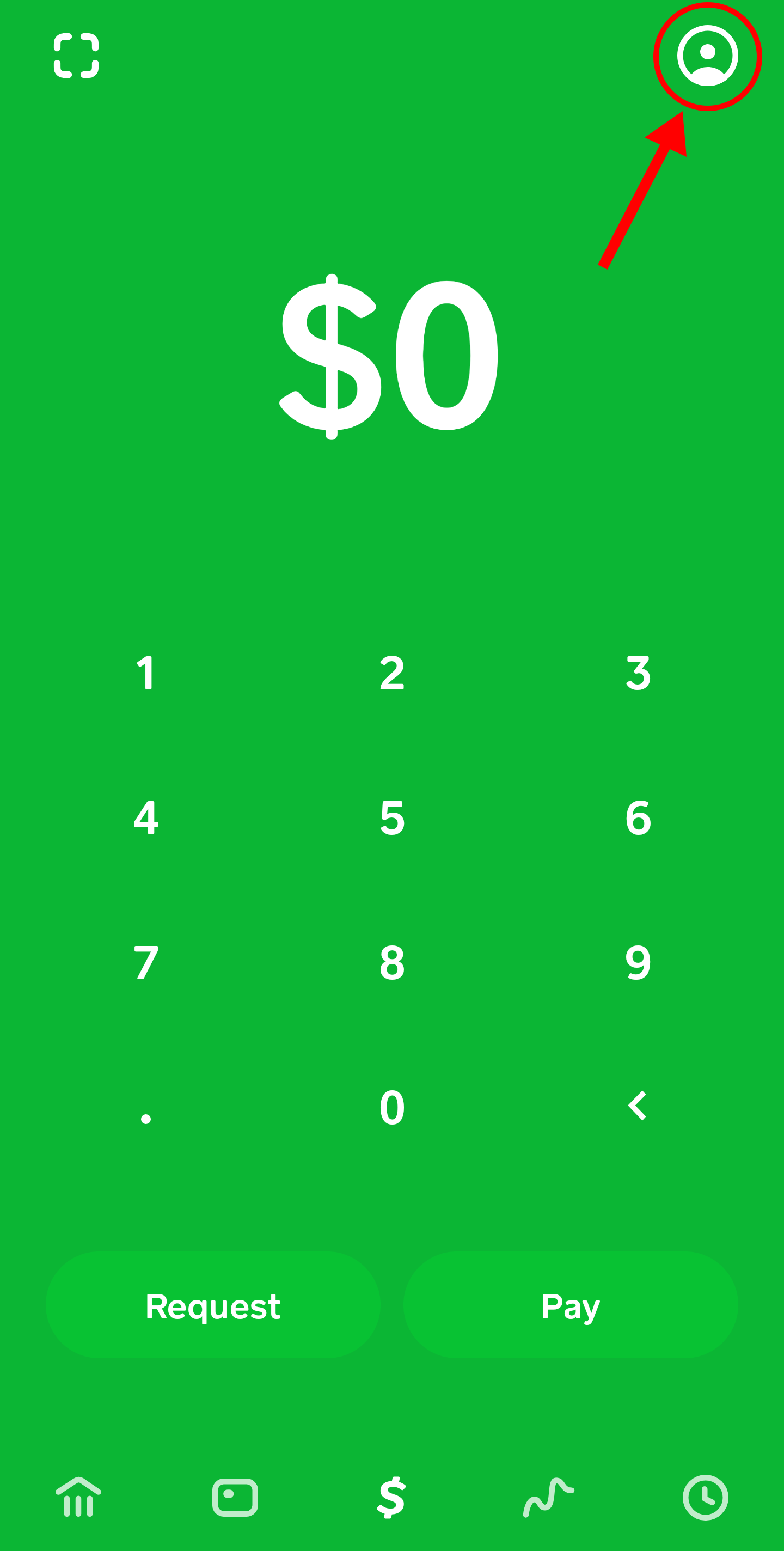Enter digit 8 on the keypad

[x=392, y=963]
